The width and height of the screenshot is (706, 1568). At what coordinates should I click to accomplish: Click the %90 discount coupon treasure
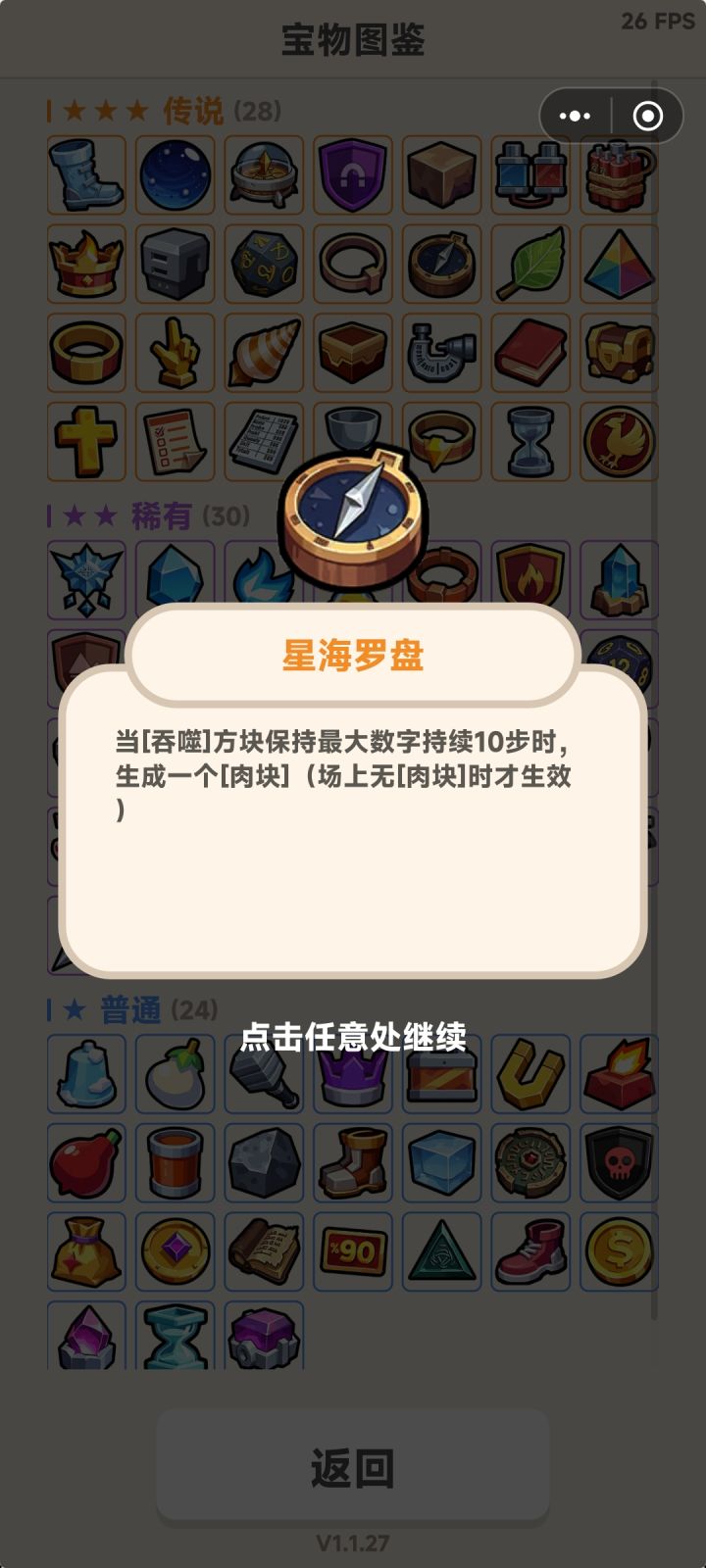352,1251
